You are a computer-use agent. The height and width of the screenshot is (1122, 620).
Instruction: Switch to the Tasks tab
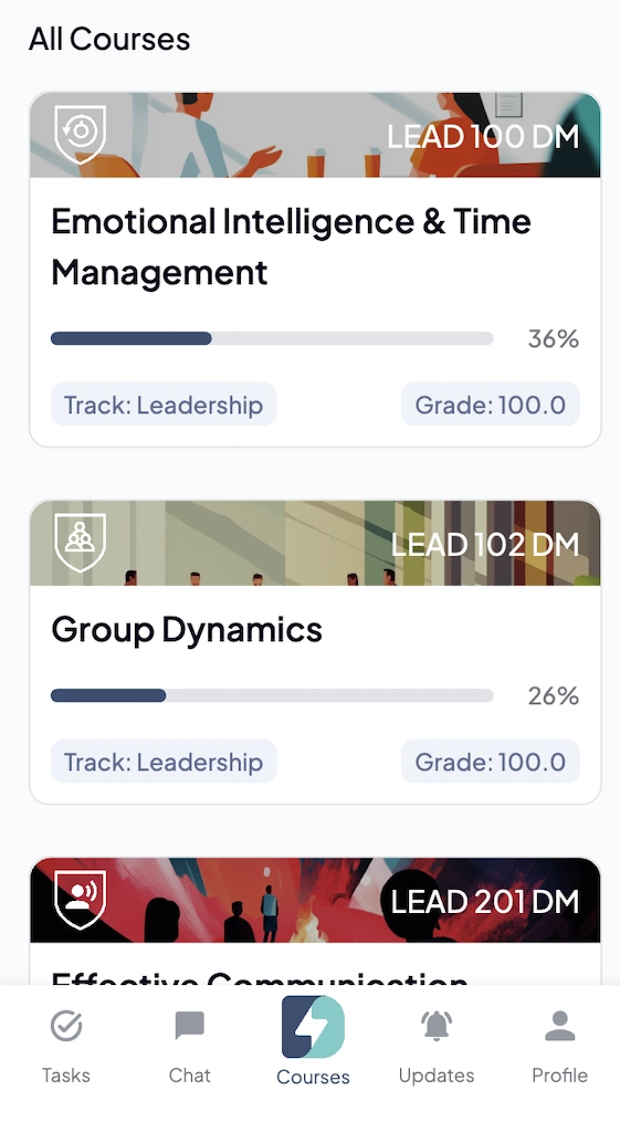(66, 1044)
